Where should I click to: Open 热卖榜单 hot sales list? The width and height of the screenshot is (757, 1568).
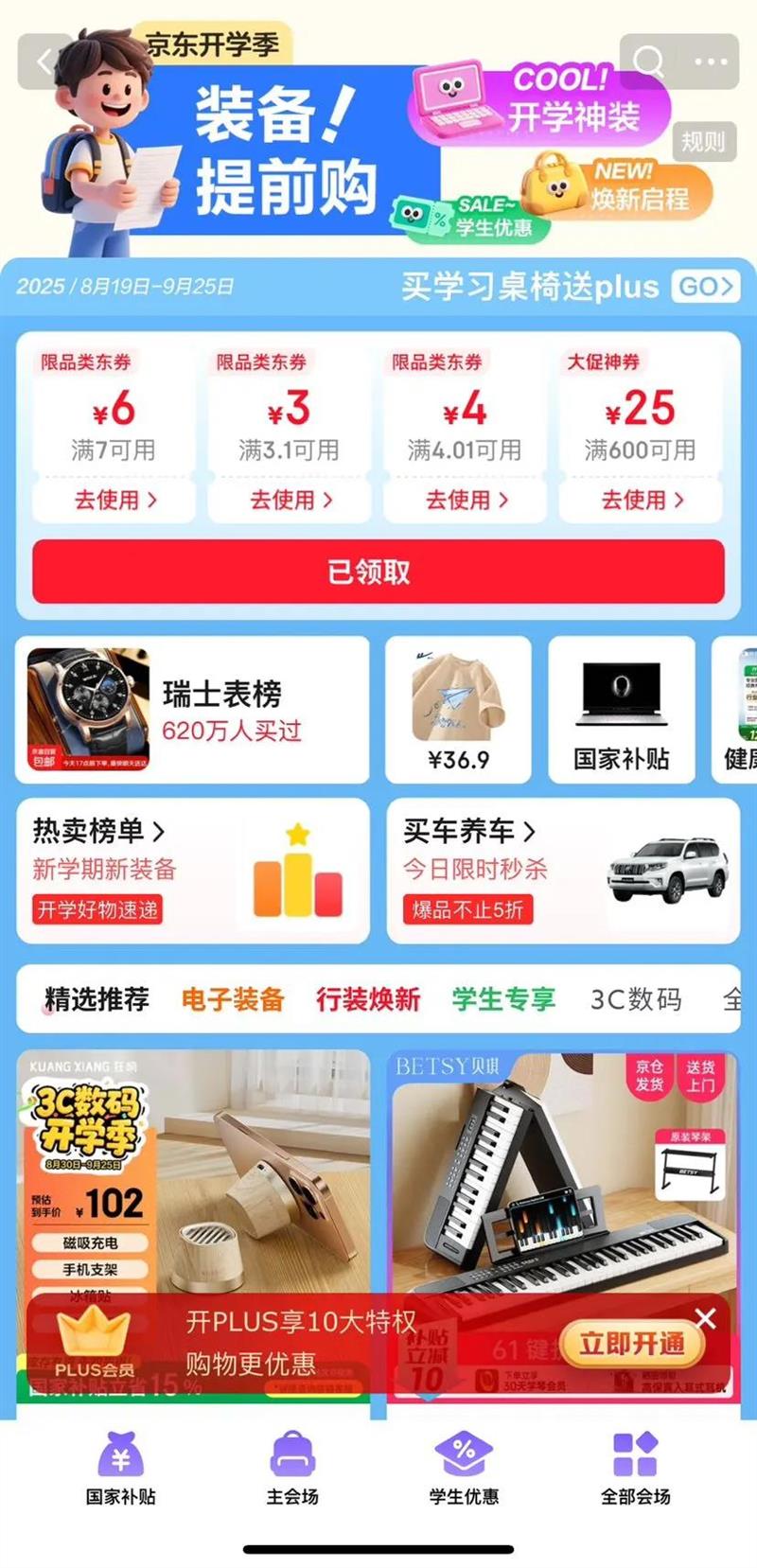pyautogui.click(x=192, y=871)
